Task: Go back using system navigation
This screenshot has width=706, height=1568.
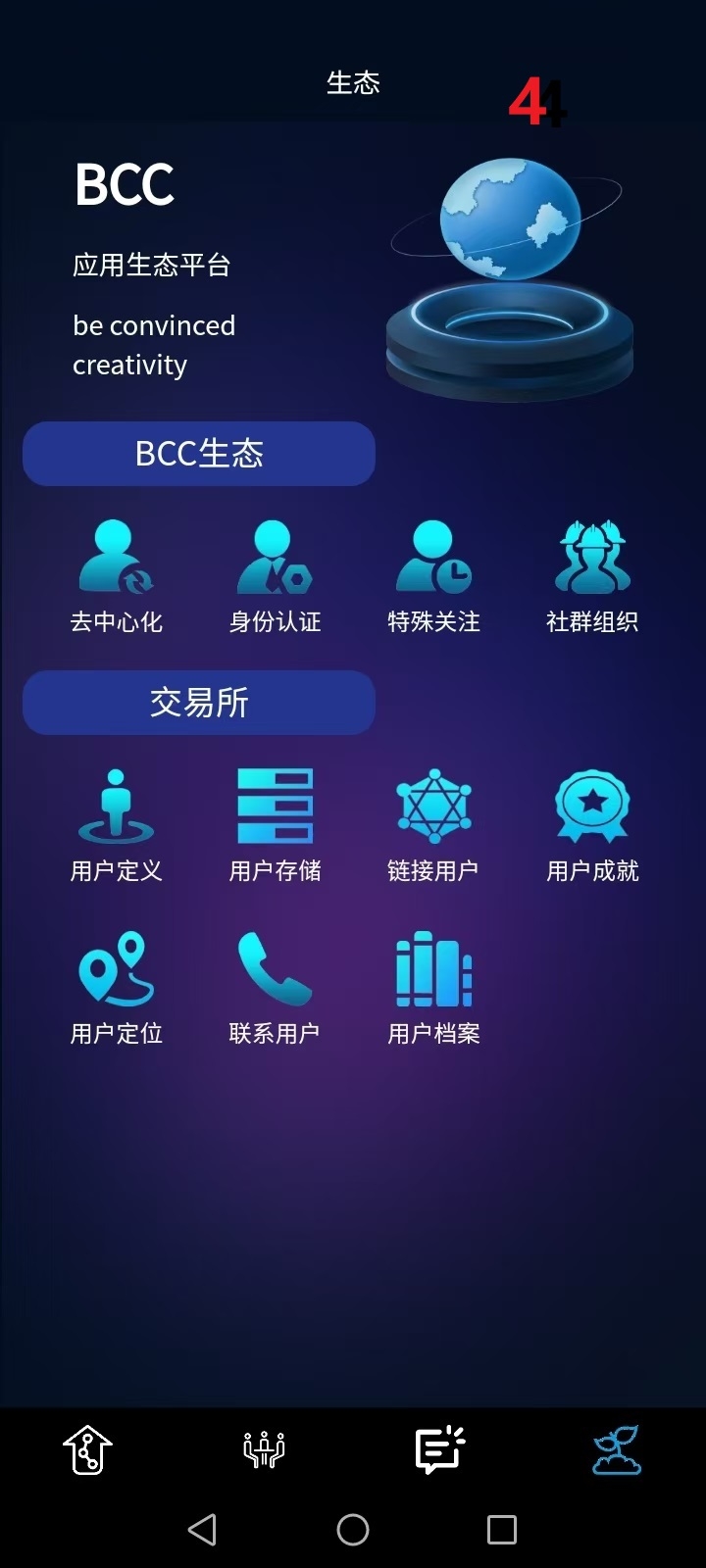Action: point(202,1530)
